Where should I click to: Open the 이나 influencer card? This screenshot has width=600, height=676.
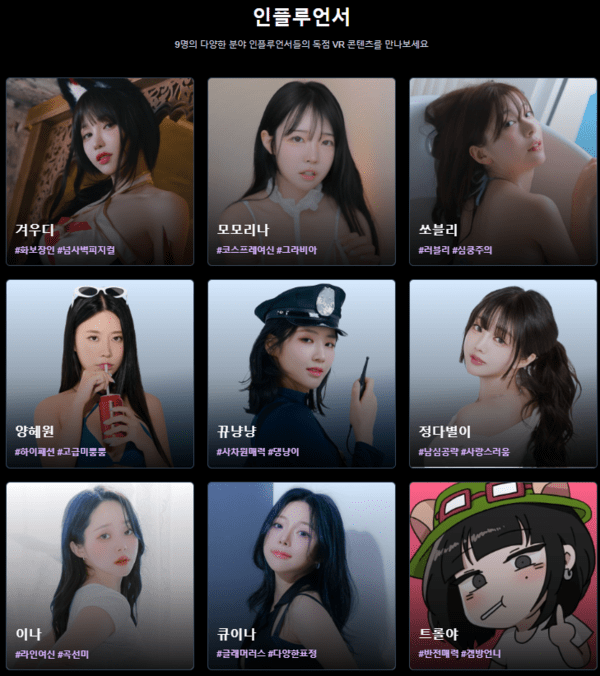[99, 575]
